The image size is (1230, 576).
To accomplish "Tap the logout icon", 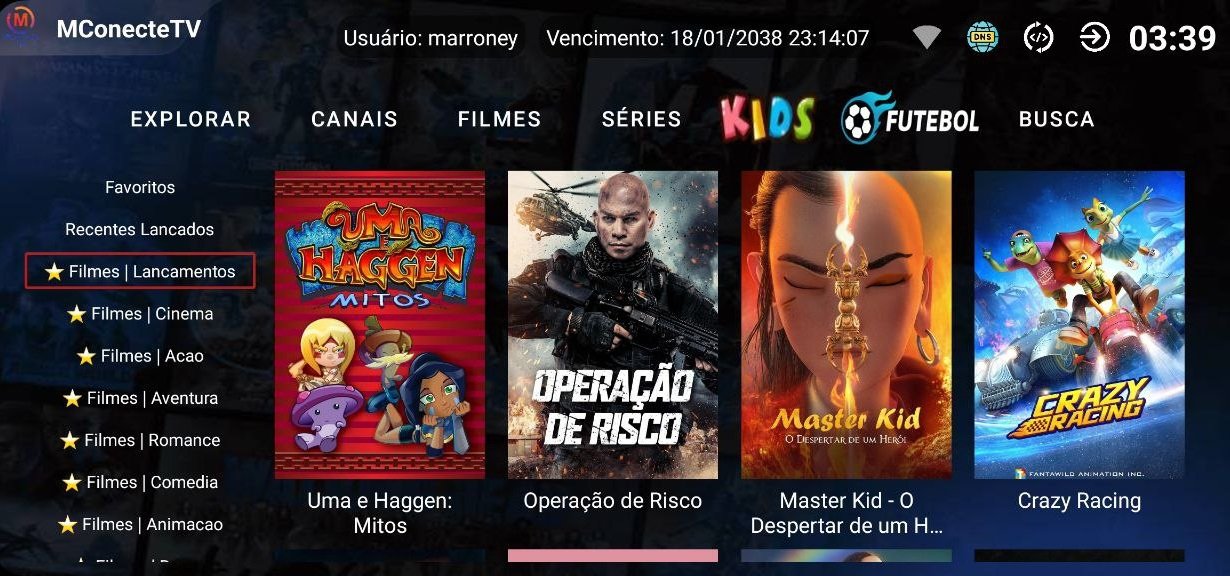I will pos(1095,38).
